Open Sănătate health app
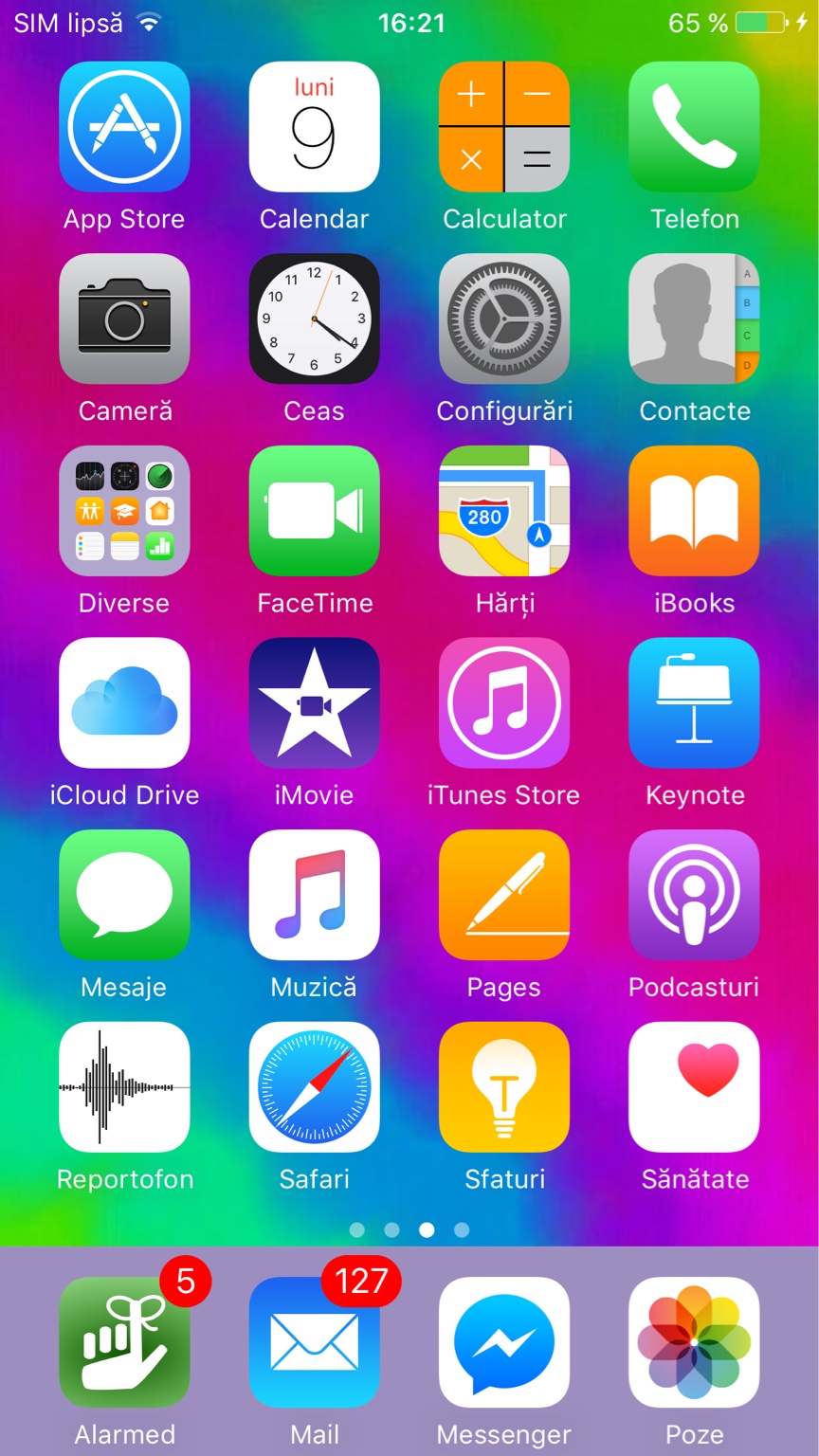The height and width of the screenshot is (1456, 819). coord(694,1086)
